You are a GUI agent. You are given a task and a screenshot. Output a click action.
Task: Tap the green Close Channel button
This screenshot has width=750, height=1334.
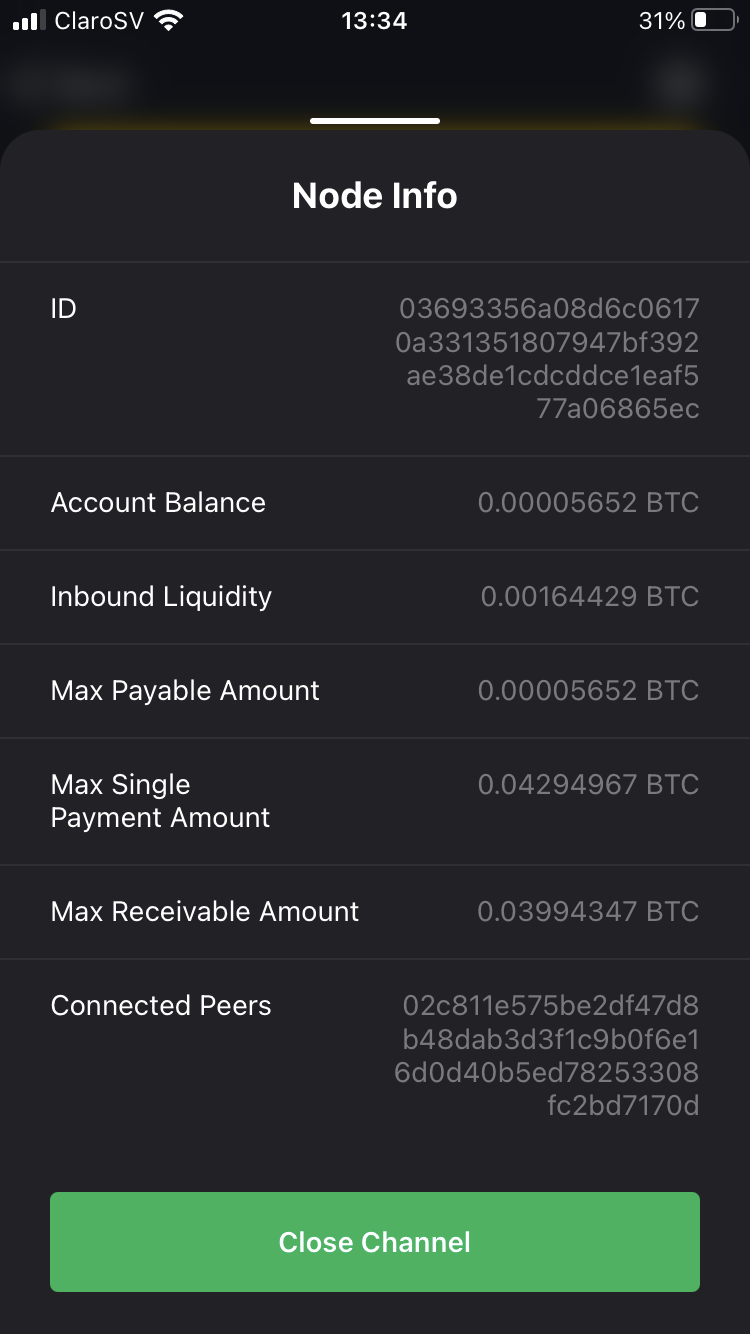tap(375, 1242)
